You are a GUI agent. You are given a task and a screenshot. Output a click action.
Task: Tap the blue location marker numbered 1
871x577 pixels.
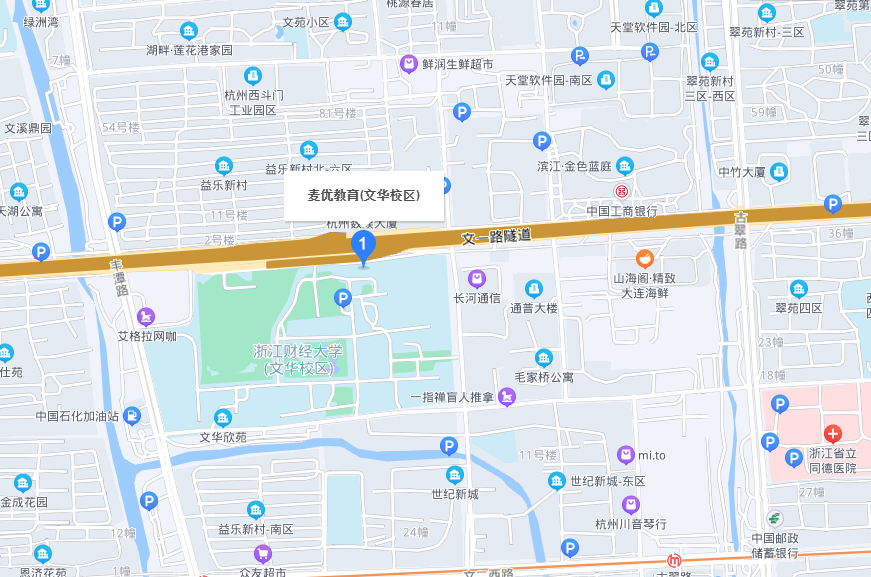pos(363,245)
